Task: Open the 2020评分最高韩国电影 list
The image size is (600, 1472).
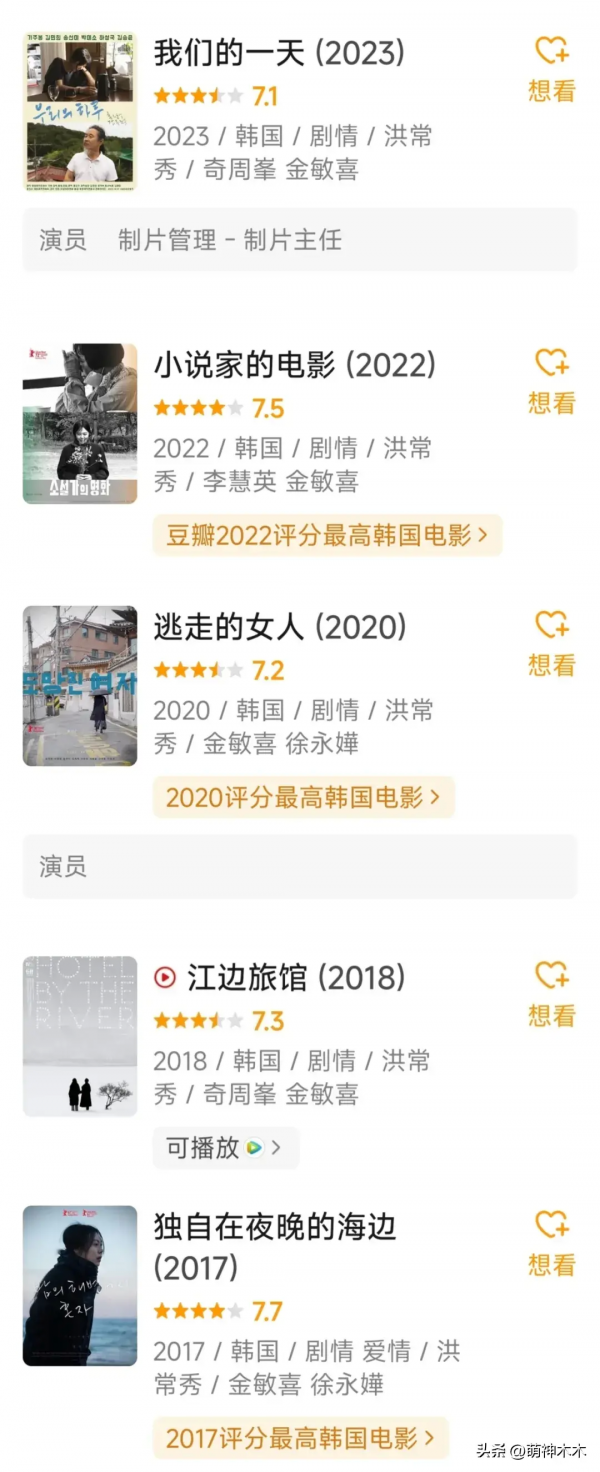Action: 303,797
